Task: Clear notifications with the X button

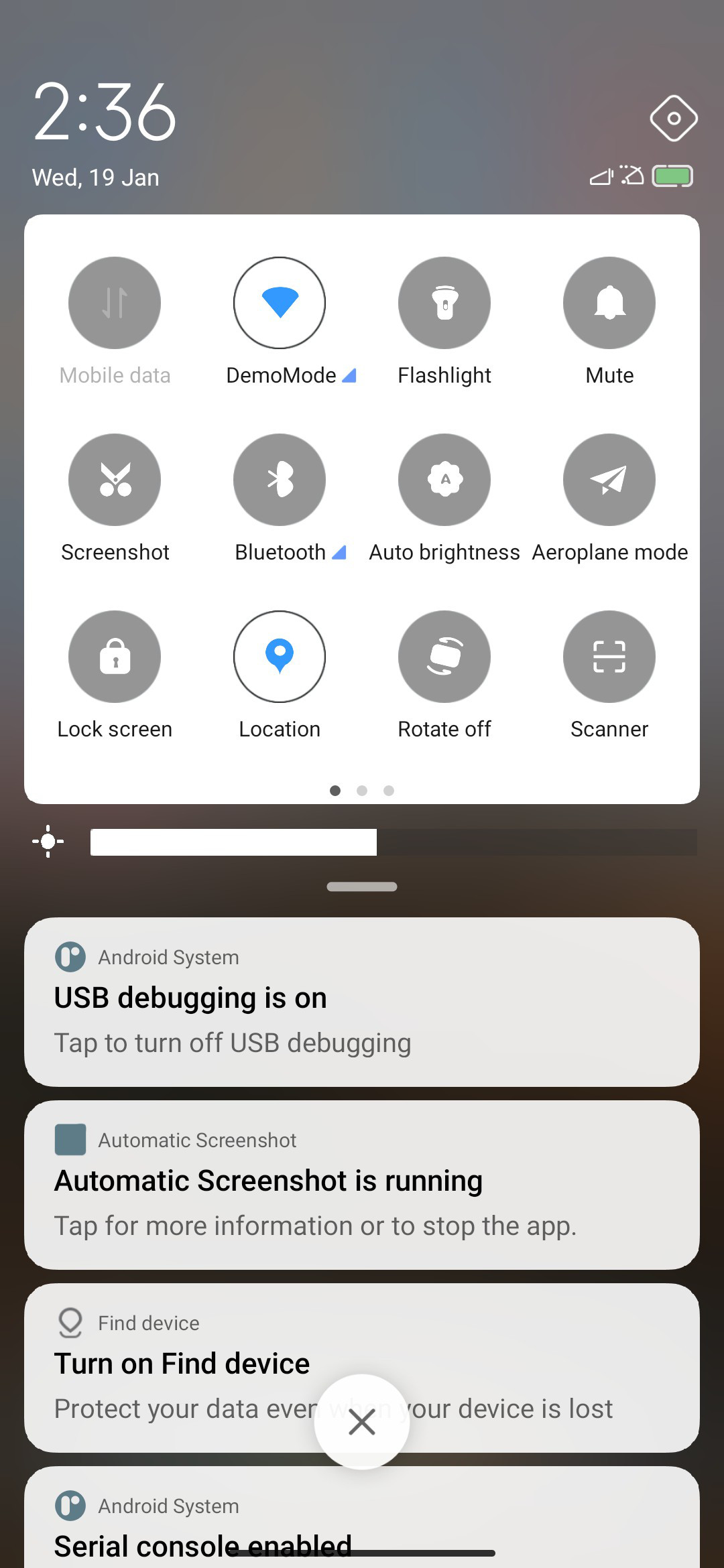Action: pyautogui.click(x=362, y=1422)
